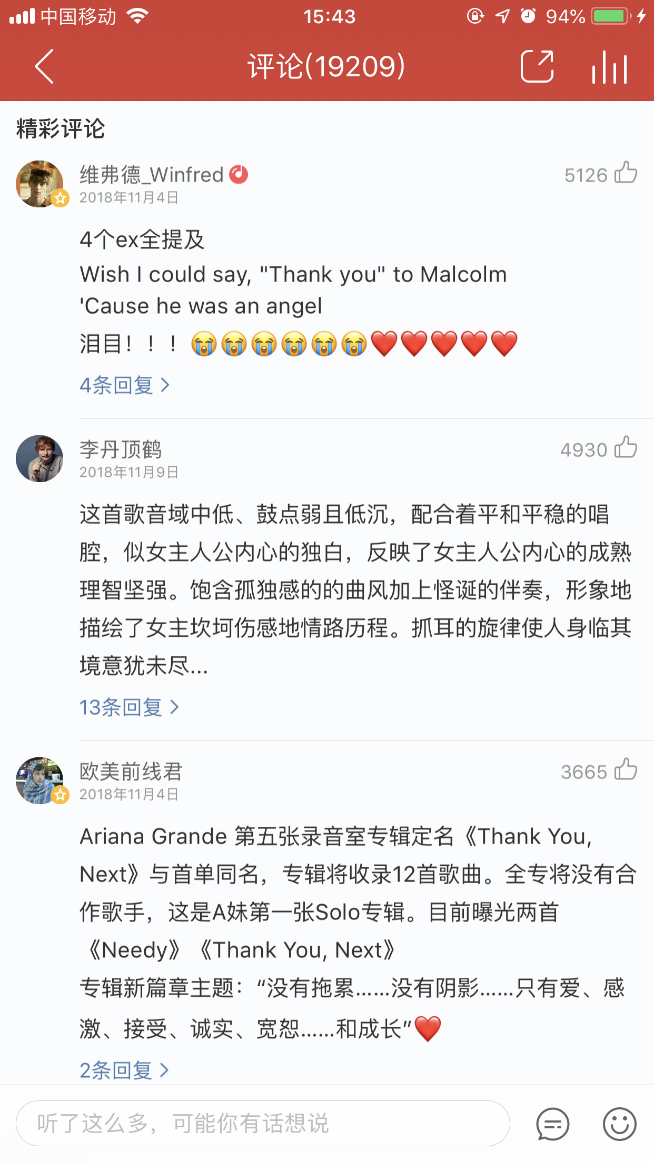
Task: Open the now-playing bars icon
Action: (x=609, y=67)
